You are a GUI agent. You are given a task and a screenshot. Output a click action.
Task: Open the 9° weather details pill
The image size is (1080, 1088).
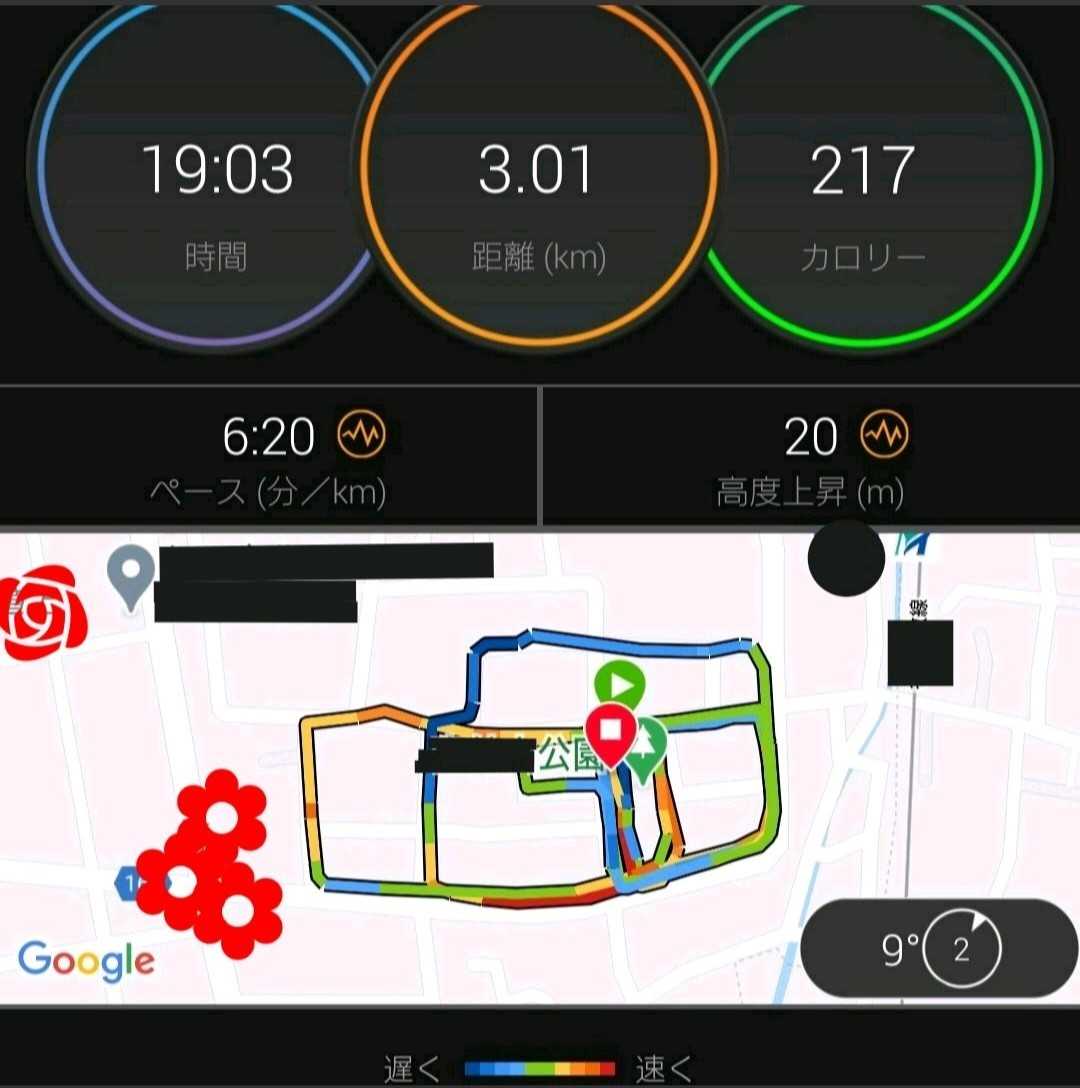pos(938,949)
